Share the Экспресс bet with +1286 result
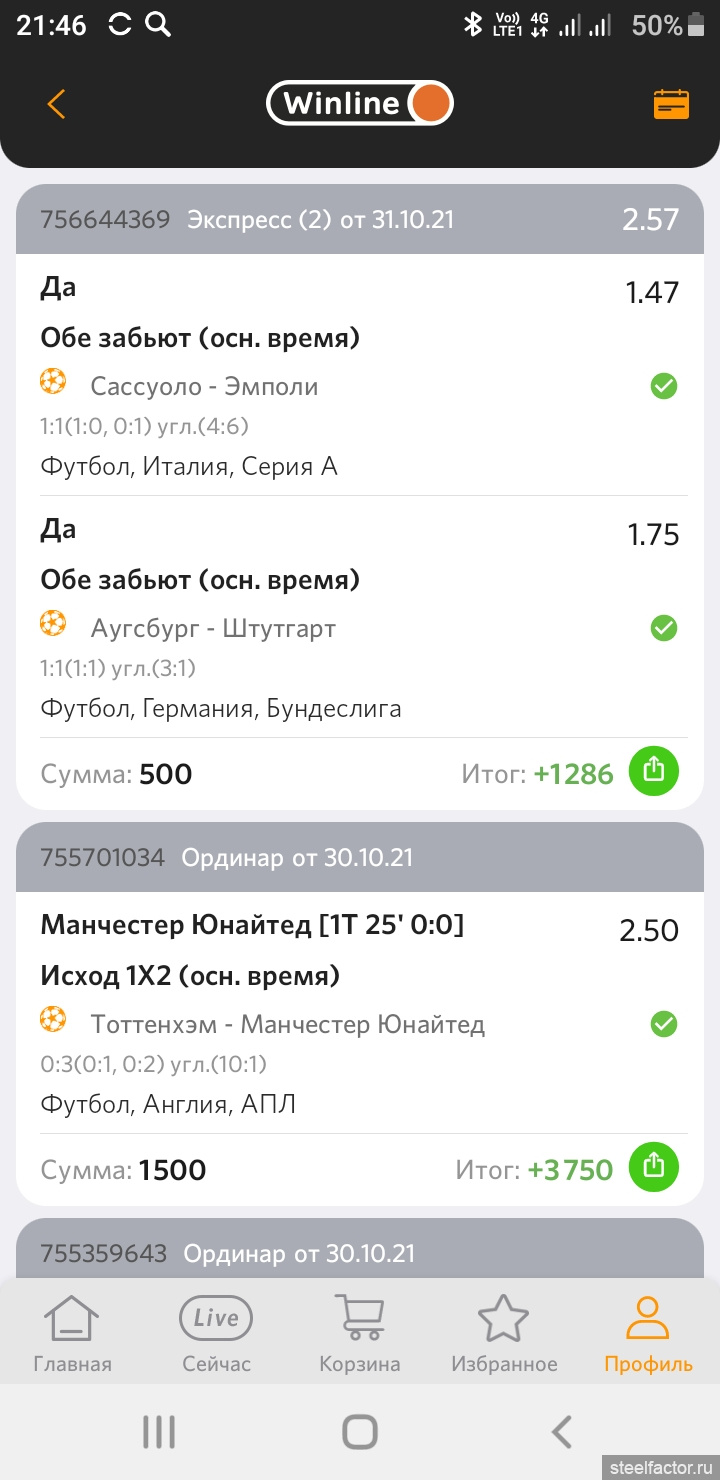The image size is (720, 1480). pyautogui.click(x=653, y=770)
